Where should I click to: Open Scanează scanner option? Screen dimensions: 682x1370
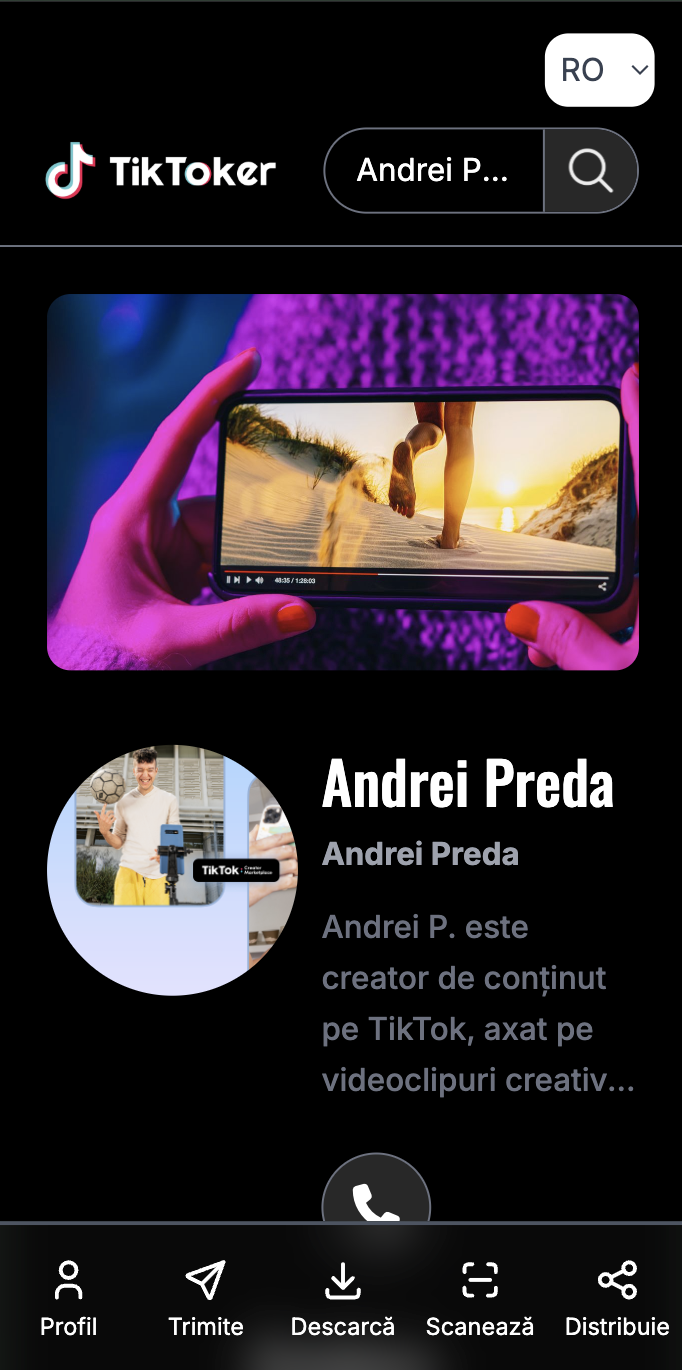click(480, 1298)
